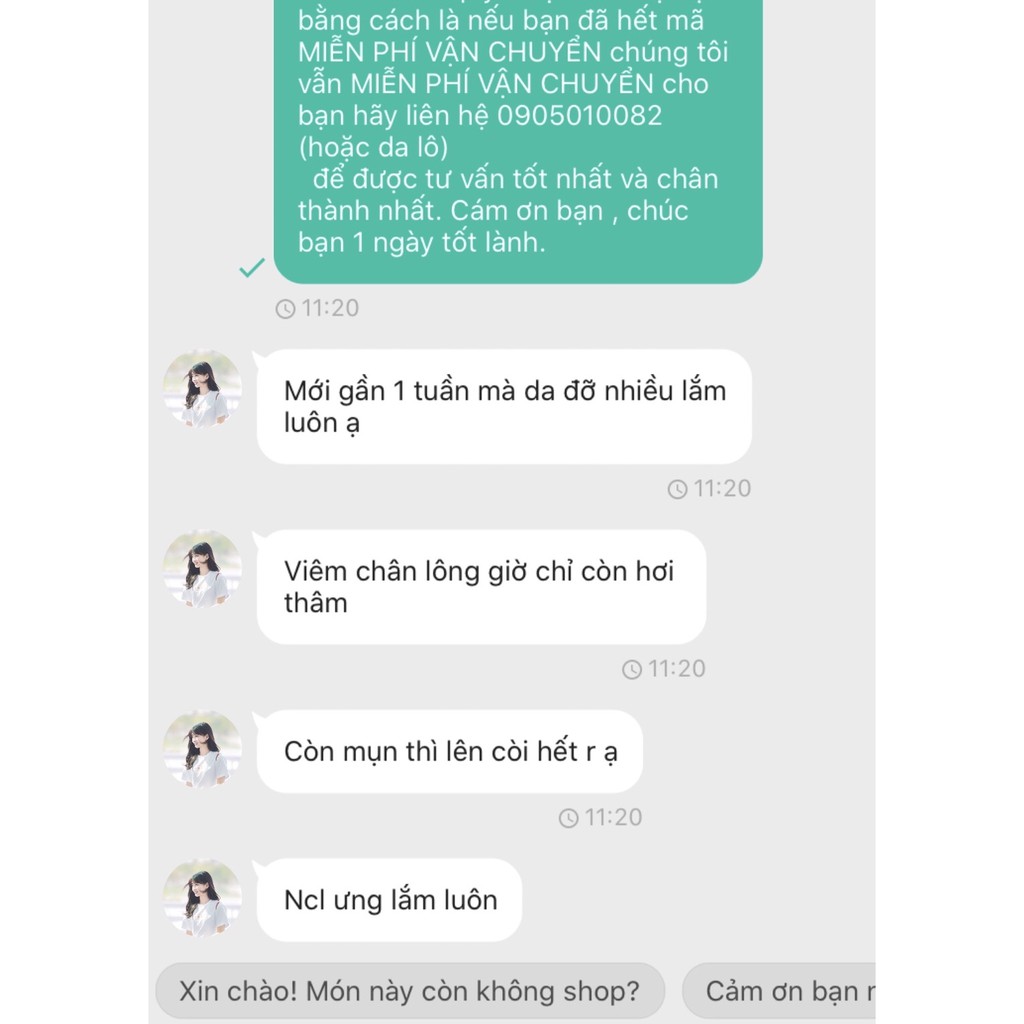Screen dimensions: 1024x1024
Task: Select quick reply "Xin chào! Món này còn không shop?"
Action: click(x=409, y=991)
